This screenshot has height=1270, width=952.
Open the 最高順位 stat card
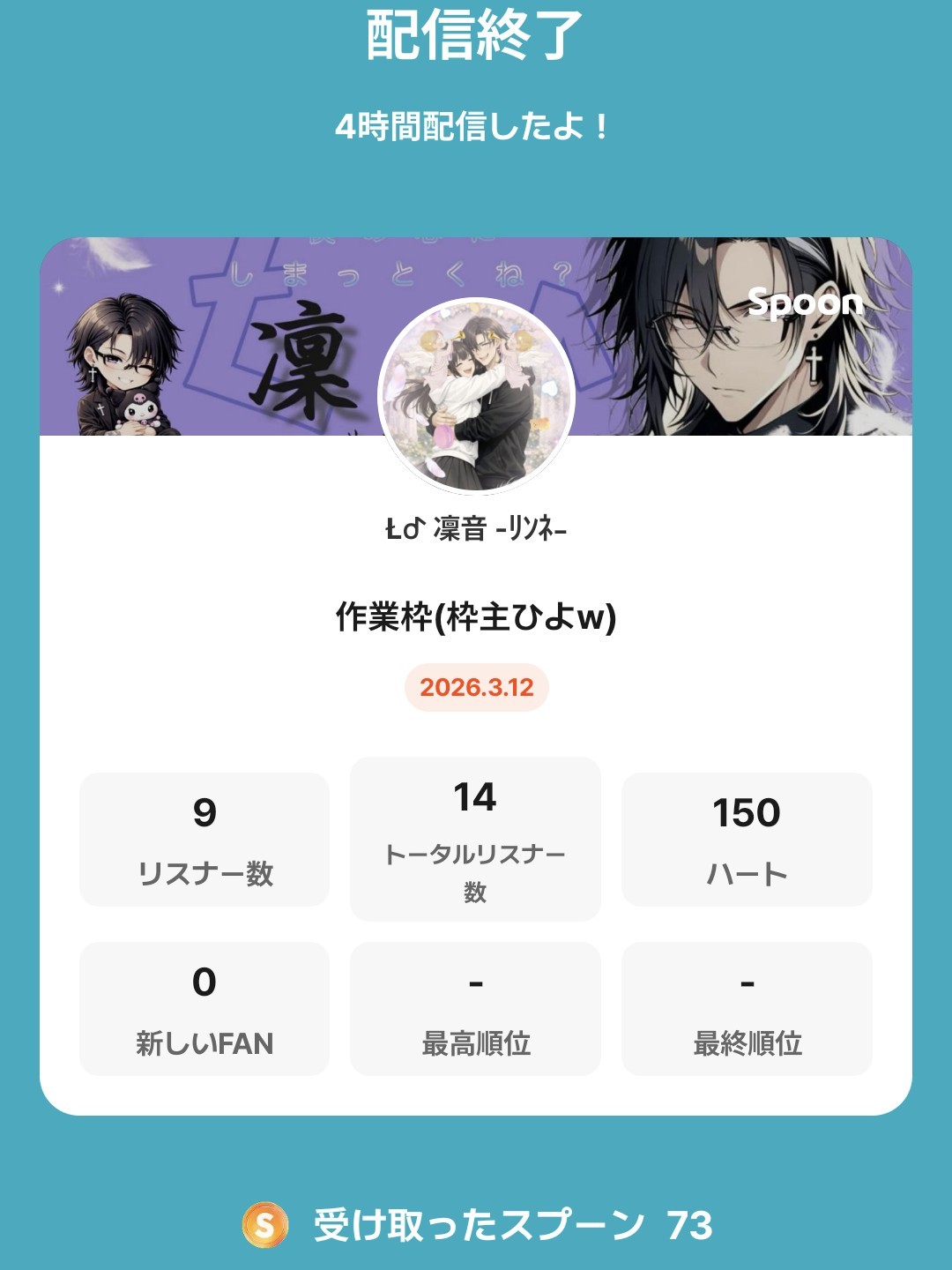476,1008
